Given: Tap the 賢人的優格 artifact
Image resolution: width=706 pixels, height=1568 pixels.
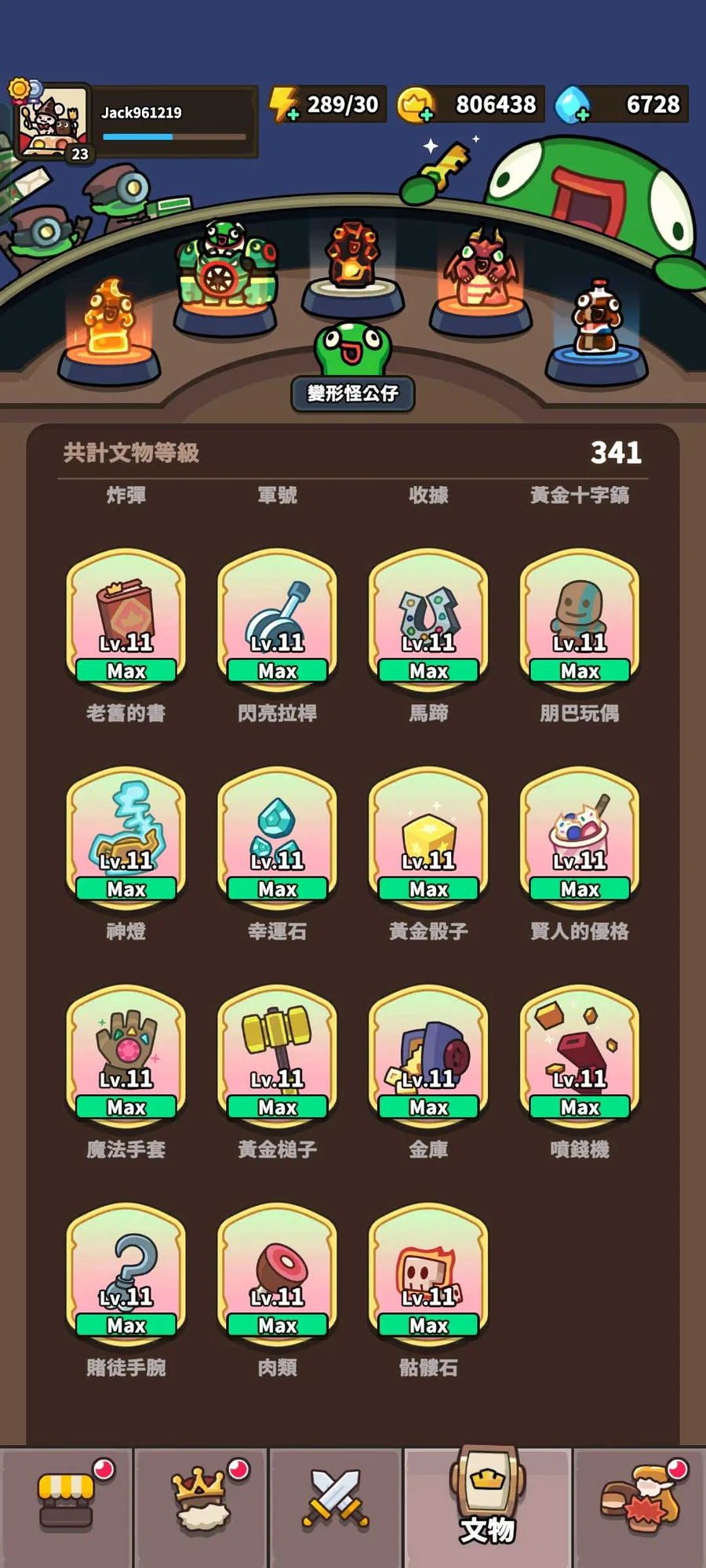Looking at the screenshot, I should (580, 836).
